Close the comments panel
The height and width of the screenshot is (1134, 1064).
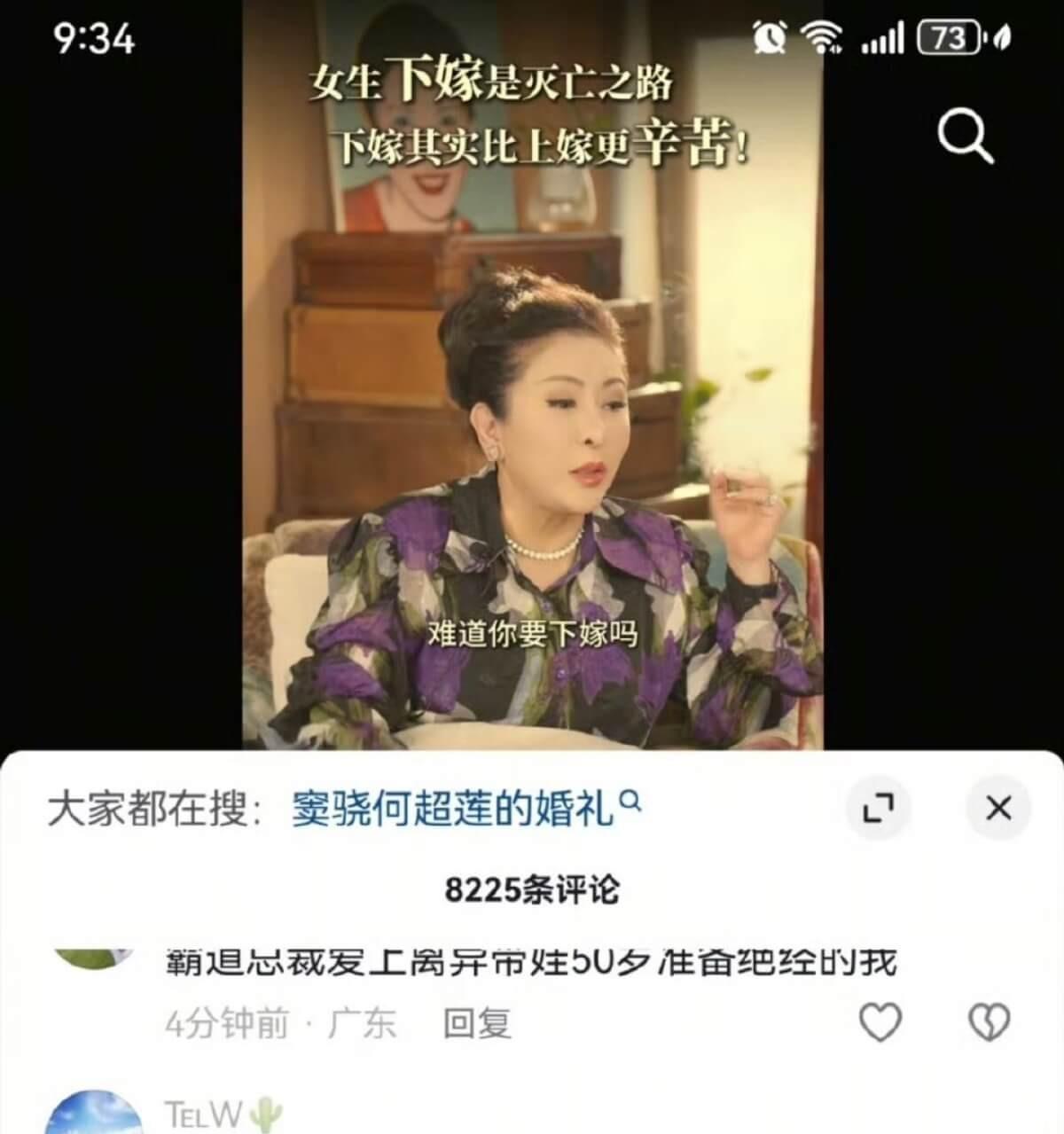[998, 808]
